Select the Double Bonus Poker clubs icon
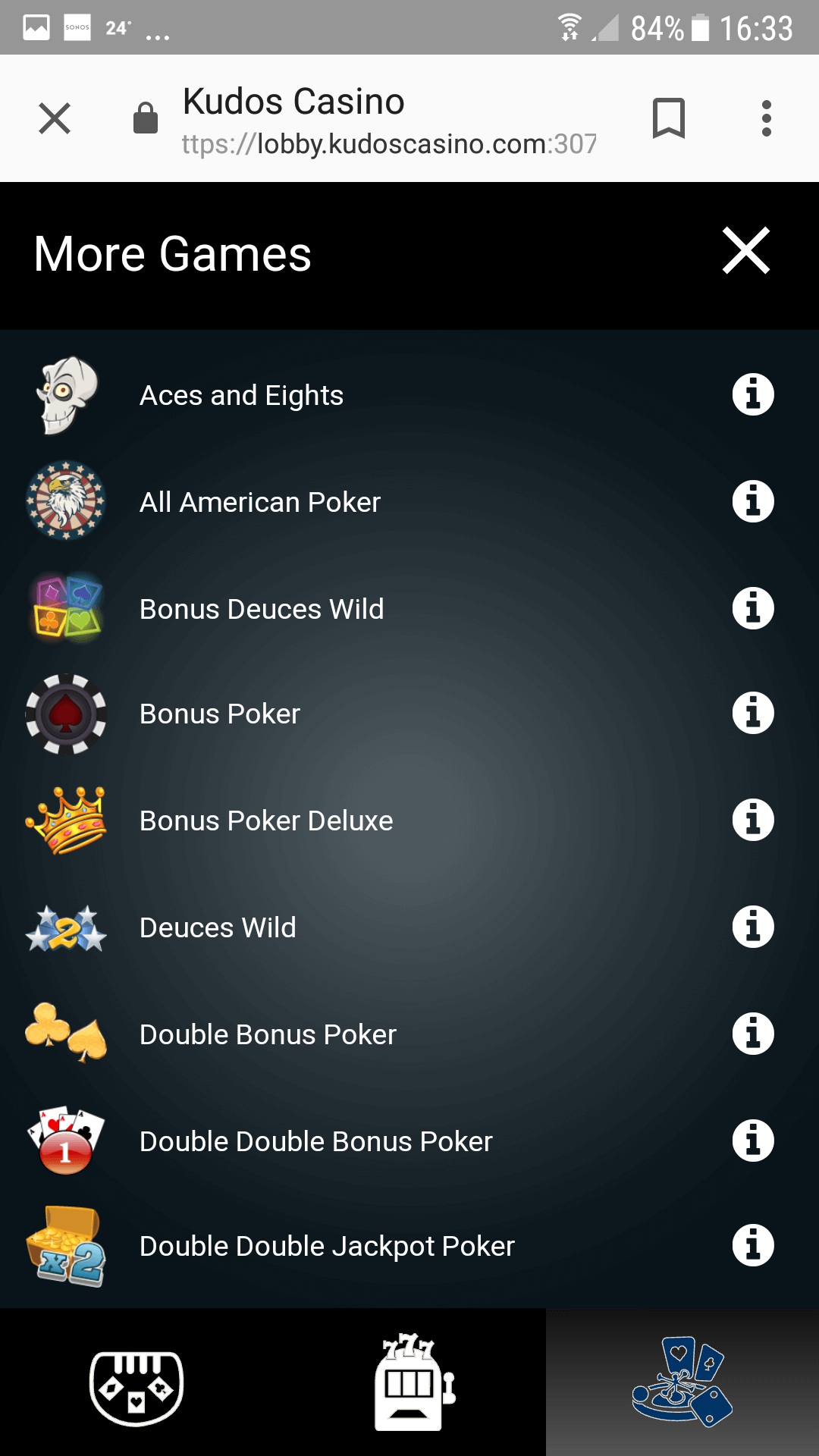This screenshot has height=1456, width=819. pos(66,1033)
